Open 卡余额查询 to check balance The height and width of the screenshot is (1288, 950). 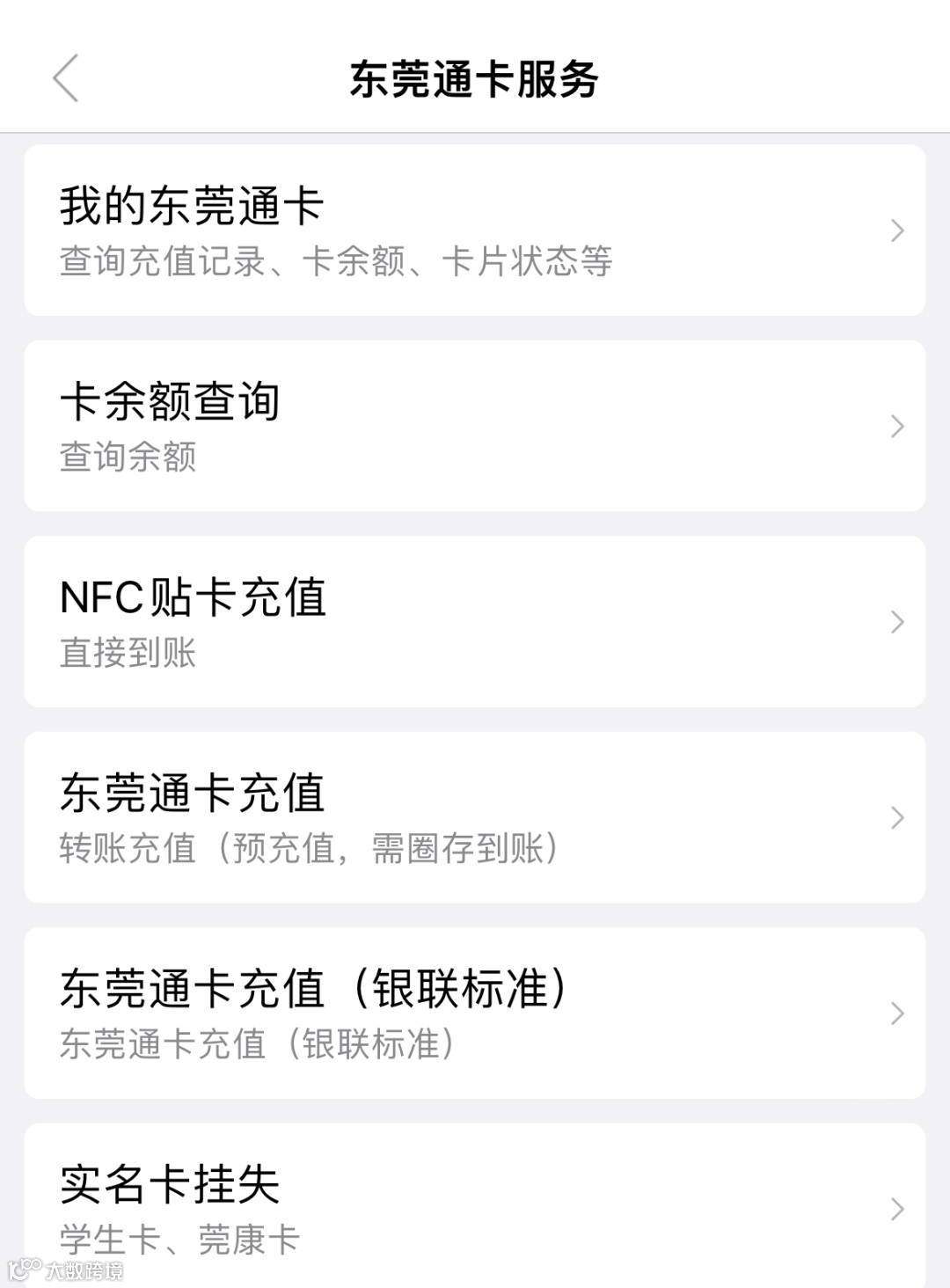click(474, 426)
